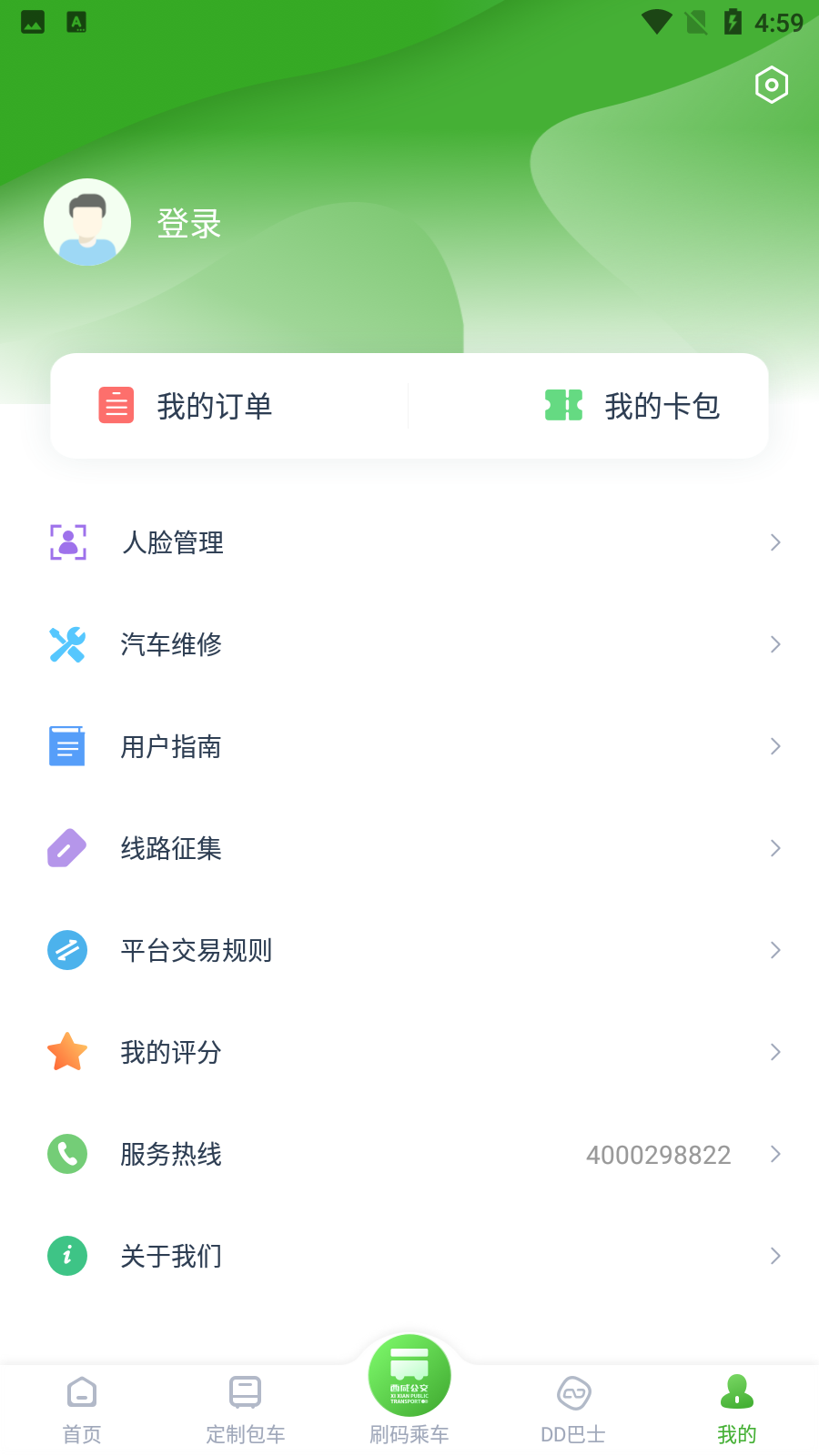Click the 我的订单 red list icon
This screenshot has width=819, height=1456.
(115, 406)
